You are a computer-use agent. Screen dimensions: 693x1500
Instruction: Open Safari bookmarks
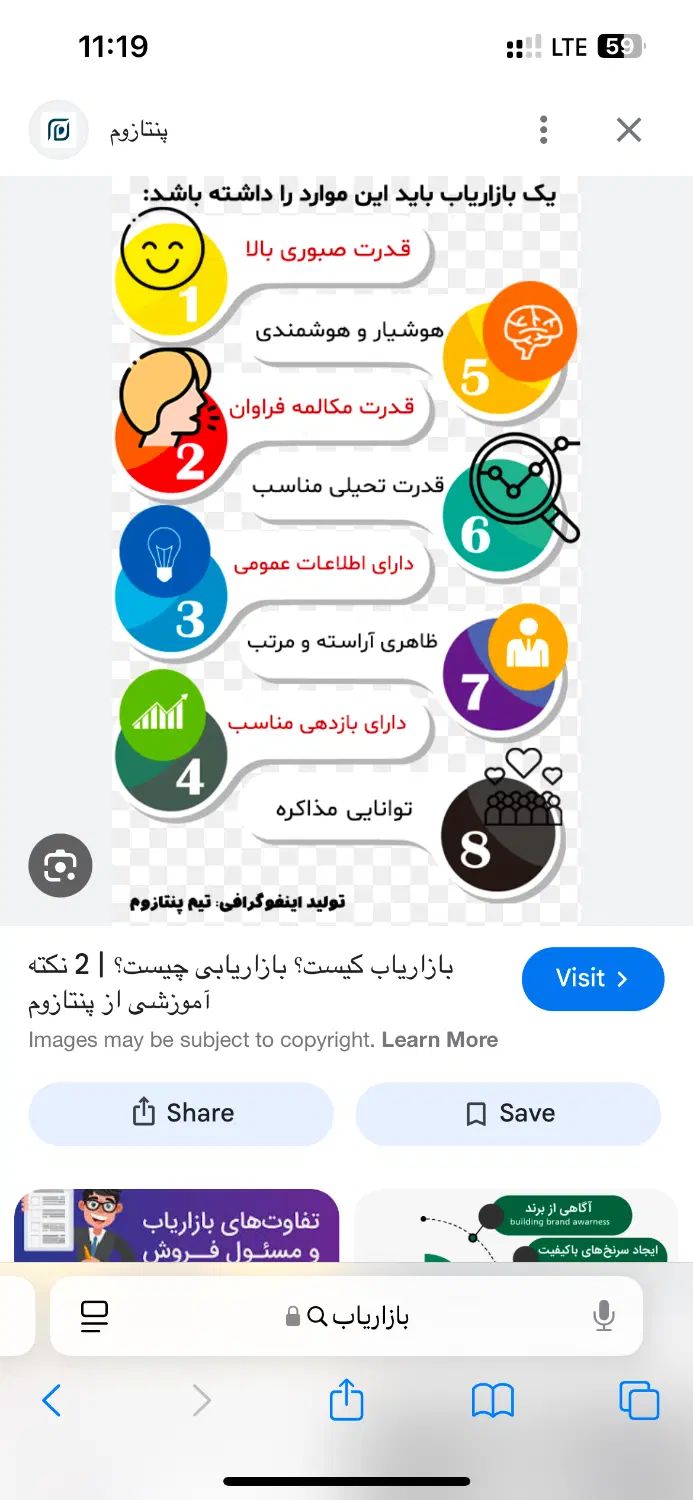[x=492, y=1400]
